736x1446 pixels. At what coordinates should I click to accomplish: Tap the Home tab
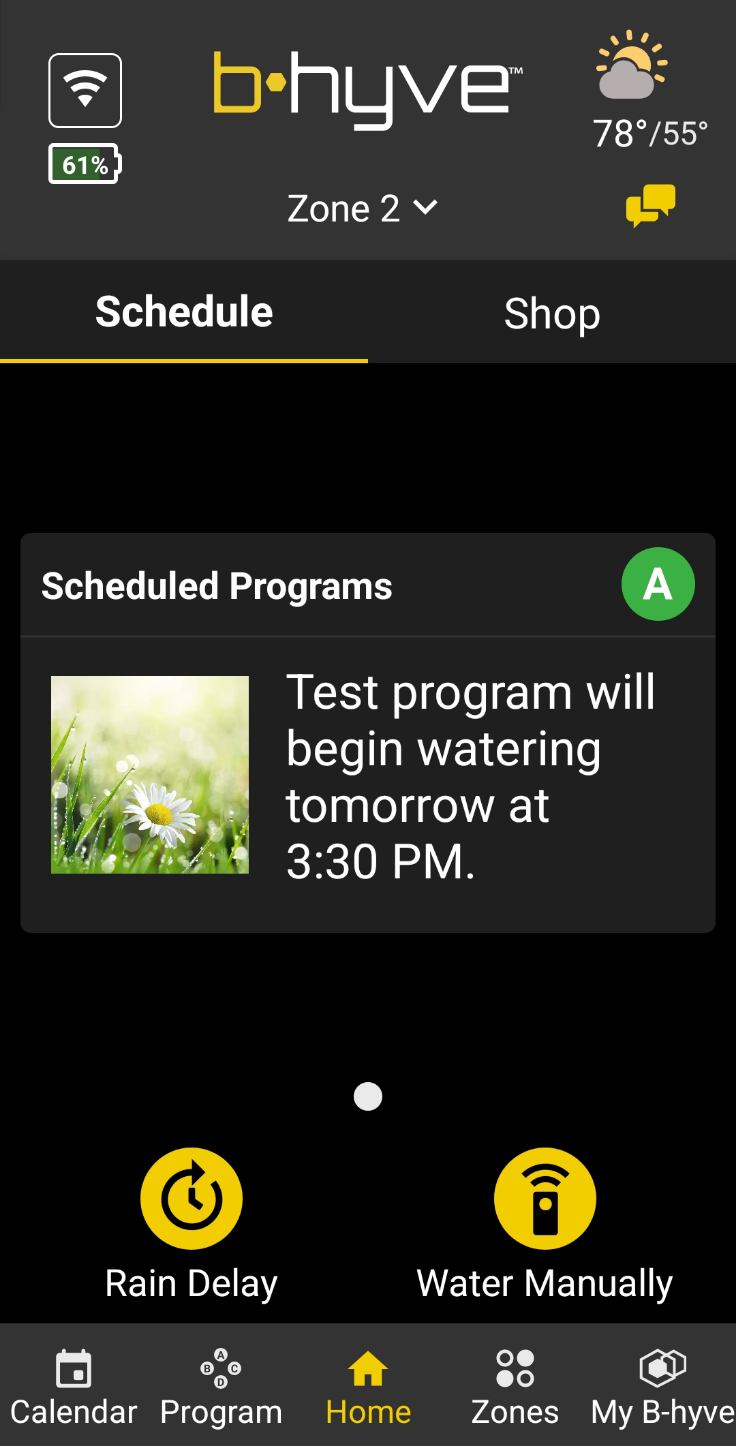(368, 1387)
